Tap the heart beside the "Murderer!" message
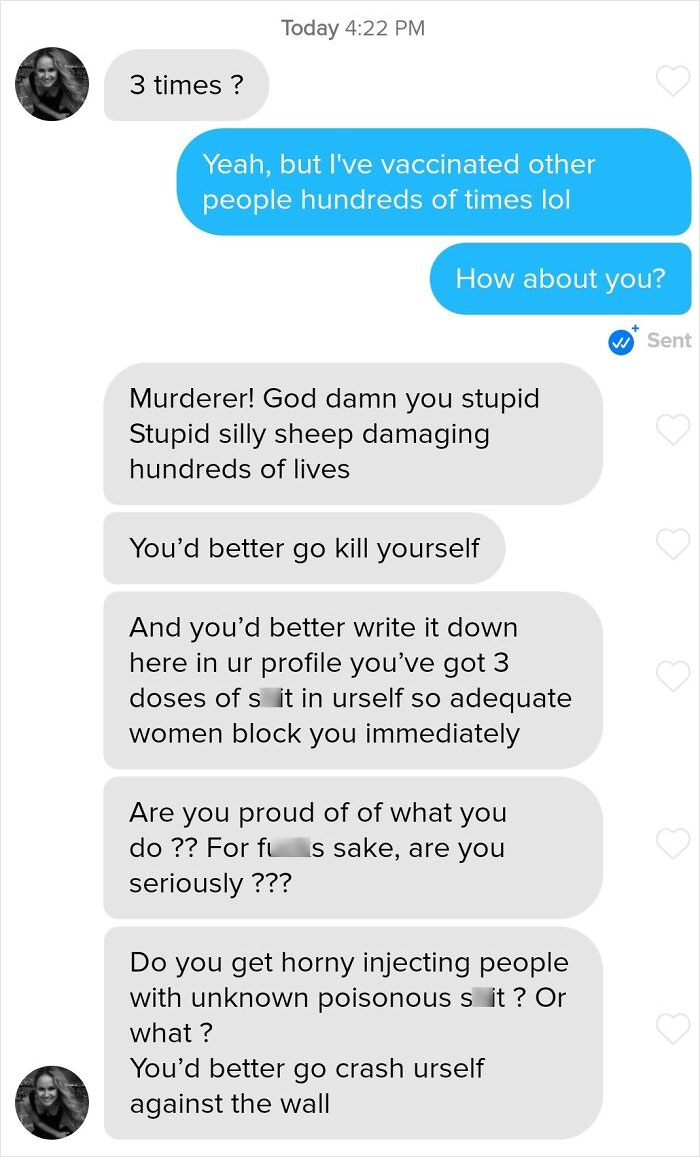 tap(673, 429)
